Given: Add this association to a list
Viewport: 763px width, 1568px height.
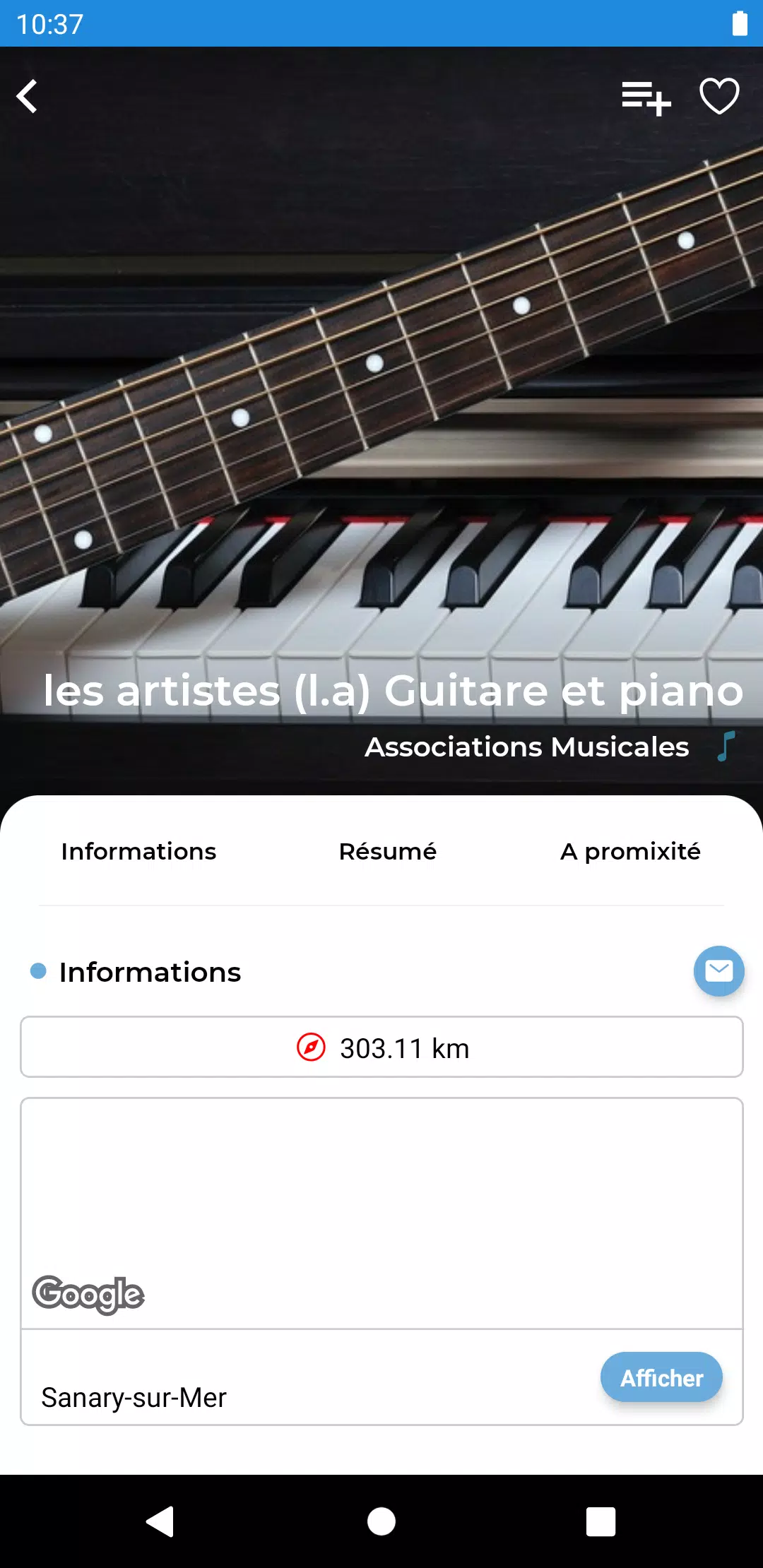Looking at the screenshot, I should pos(646,97).
